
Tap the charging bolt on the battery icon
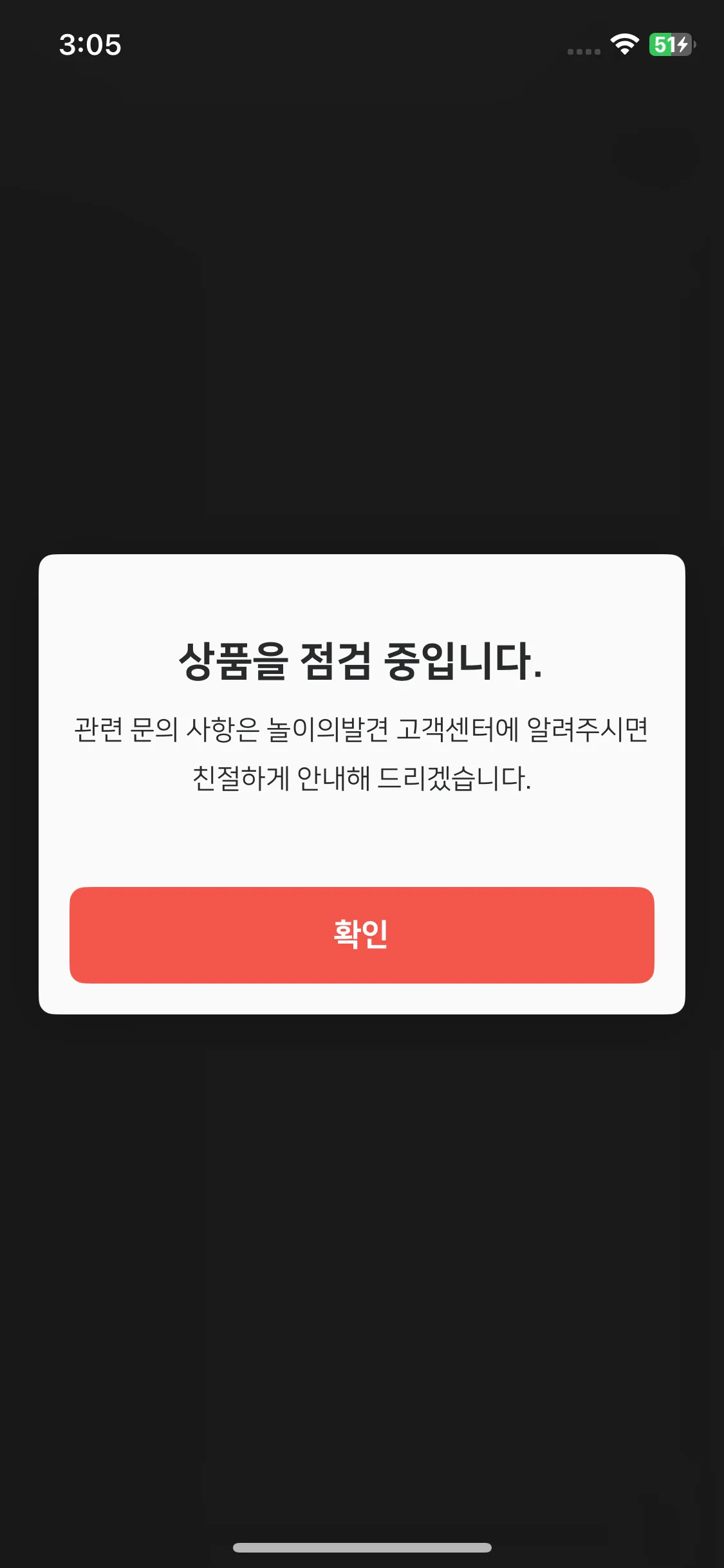682,46
